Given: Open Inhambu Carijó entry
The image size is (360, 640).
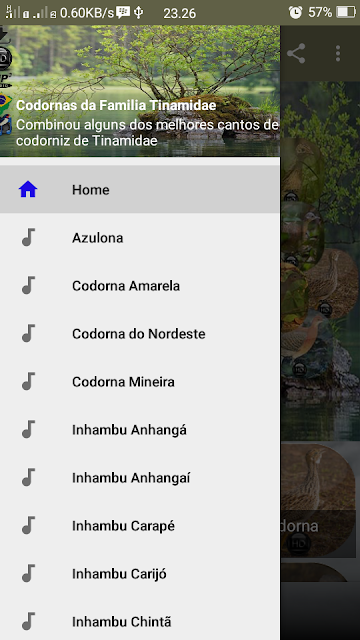Looking at the screenshot, I should click(x=140, y=573).
